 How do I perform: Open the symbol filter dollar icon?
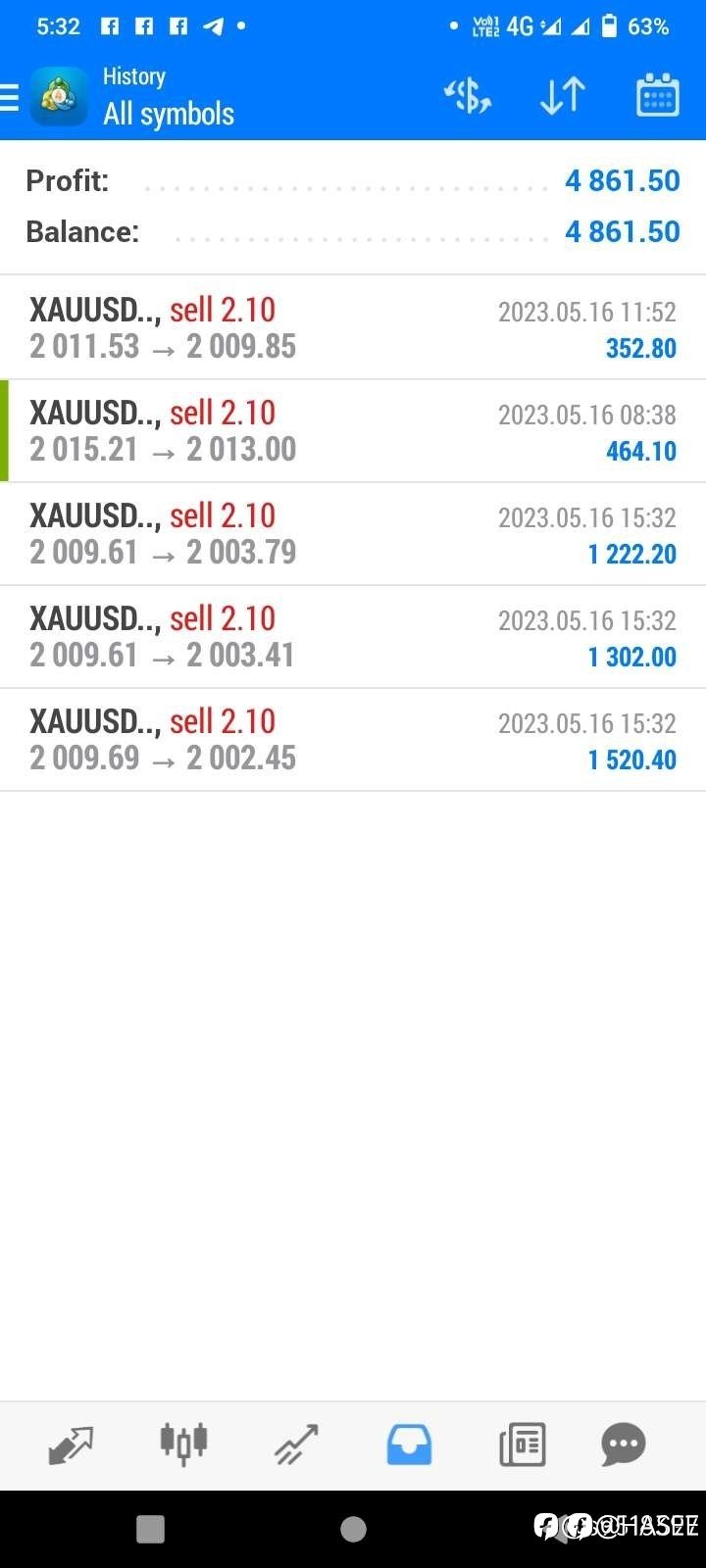coord(468,96)
